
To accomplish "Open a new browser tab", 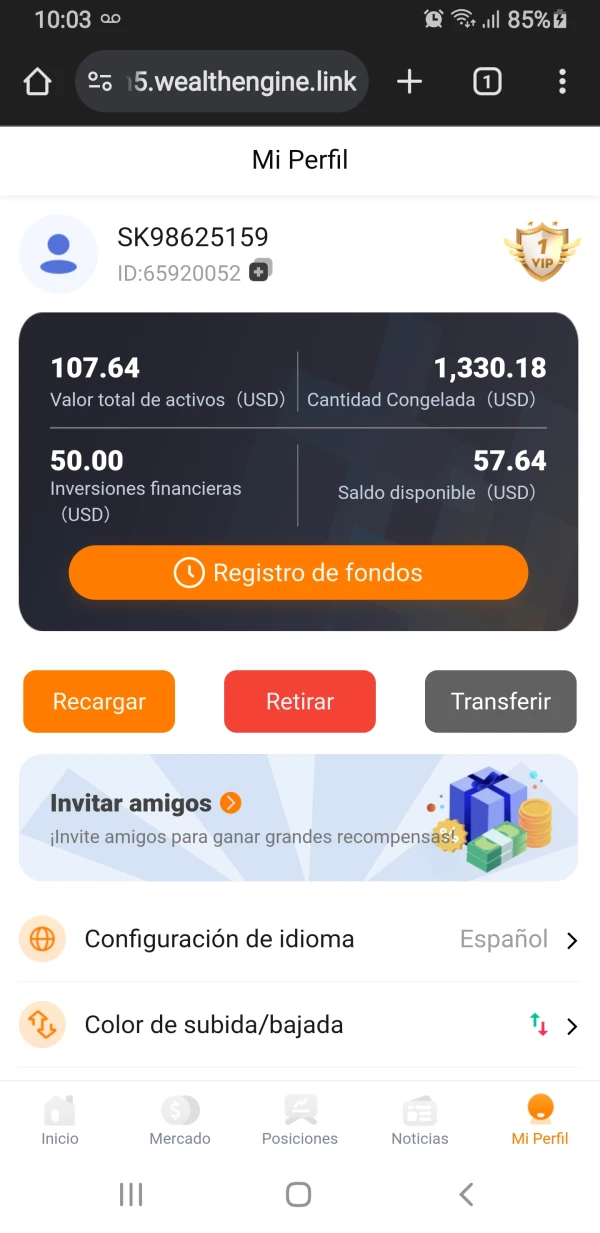I will click(409, 82).
